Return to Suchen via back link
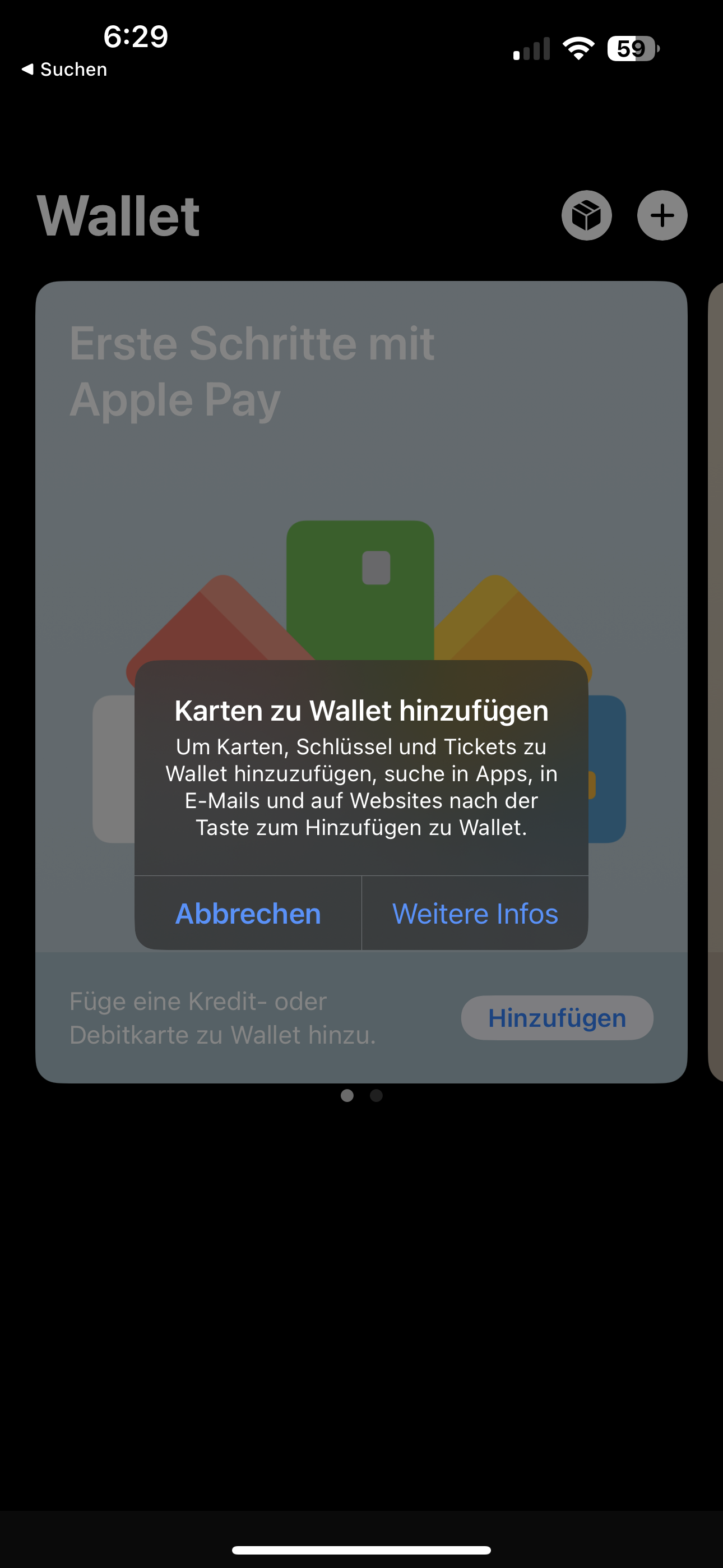The image size is (723, 1568). 64,70
